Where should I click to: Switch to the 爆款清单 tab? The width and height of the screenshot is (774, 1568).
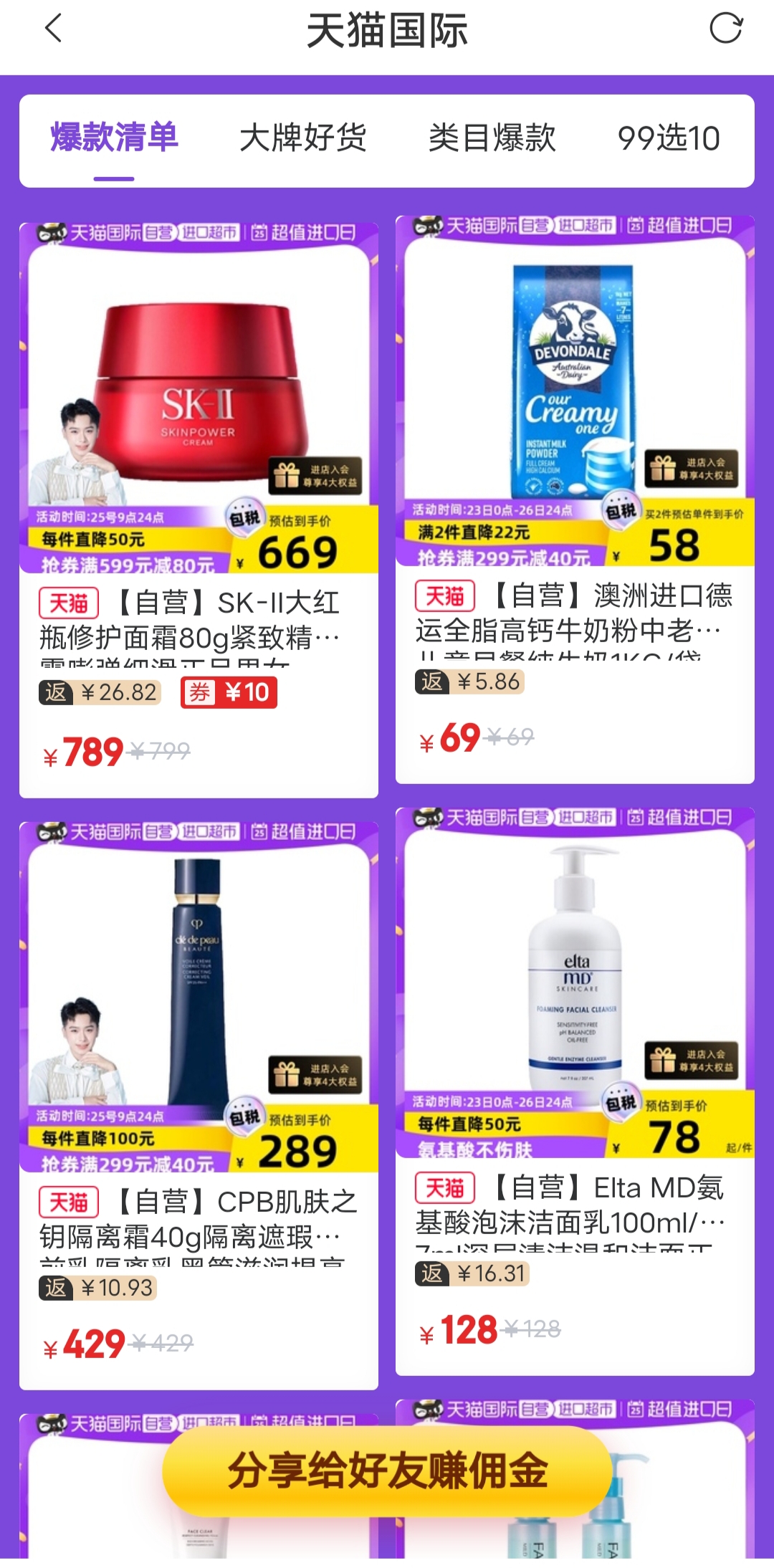114,138
